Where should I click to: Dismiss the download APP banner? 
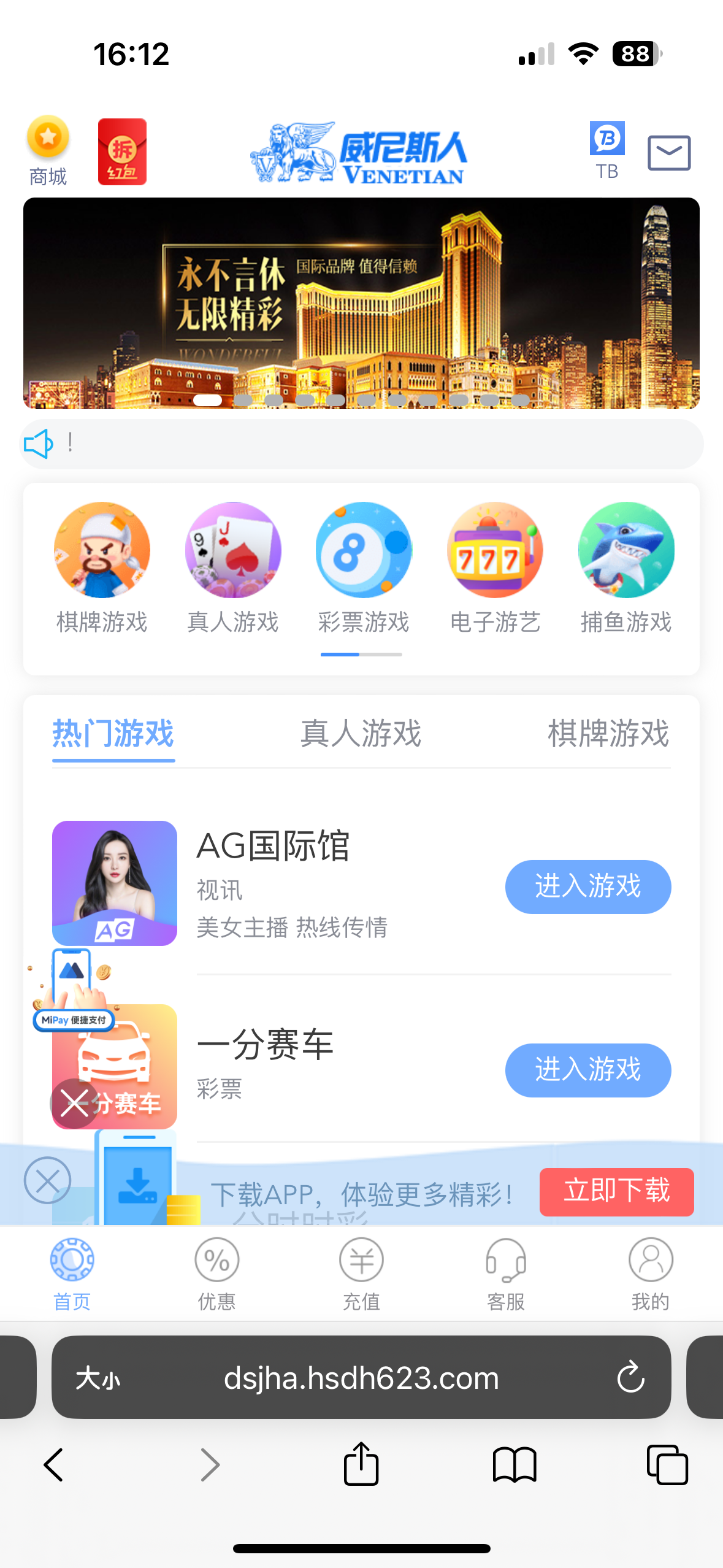point(47,1180)
